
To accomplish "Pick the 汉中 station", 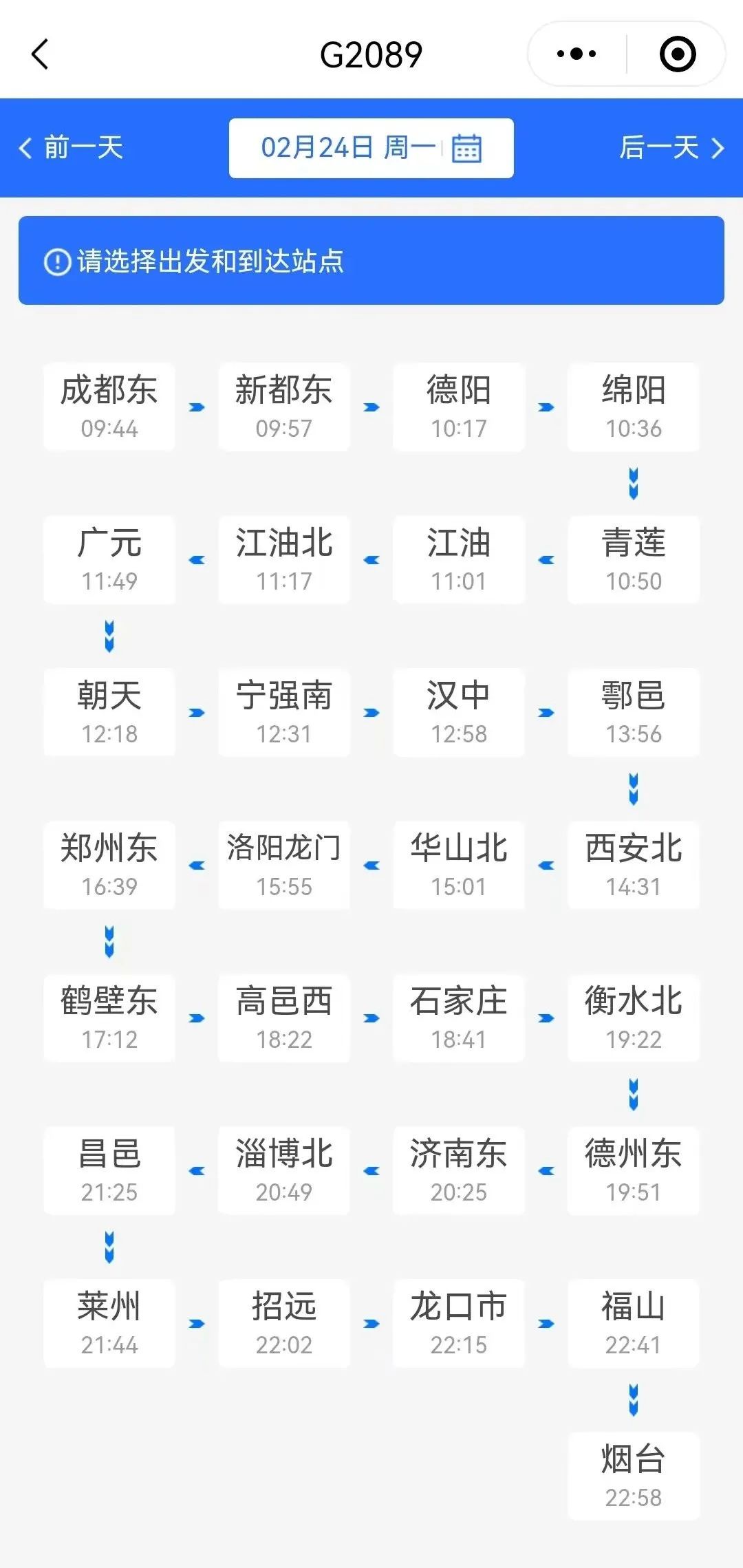I will click(459, 713).
